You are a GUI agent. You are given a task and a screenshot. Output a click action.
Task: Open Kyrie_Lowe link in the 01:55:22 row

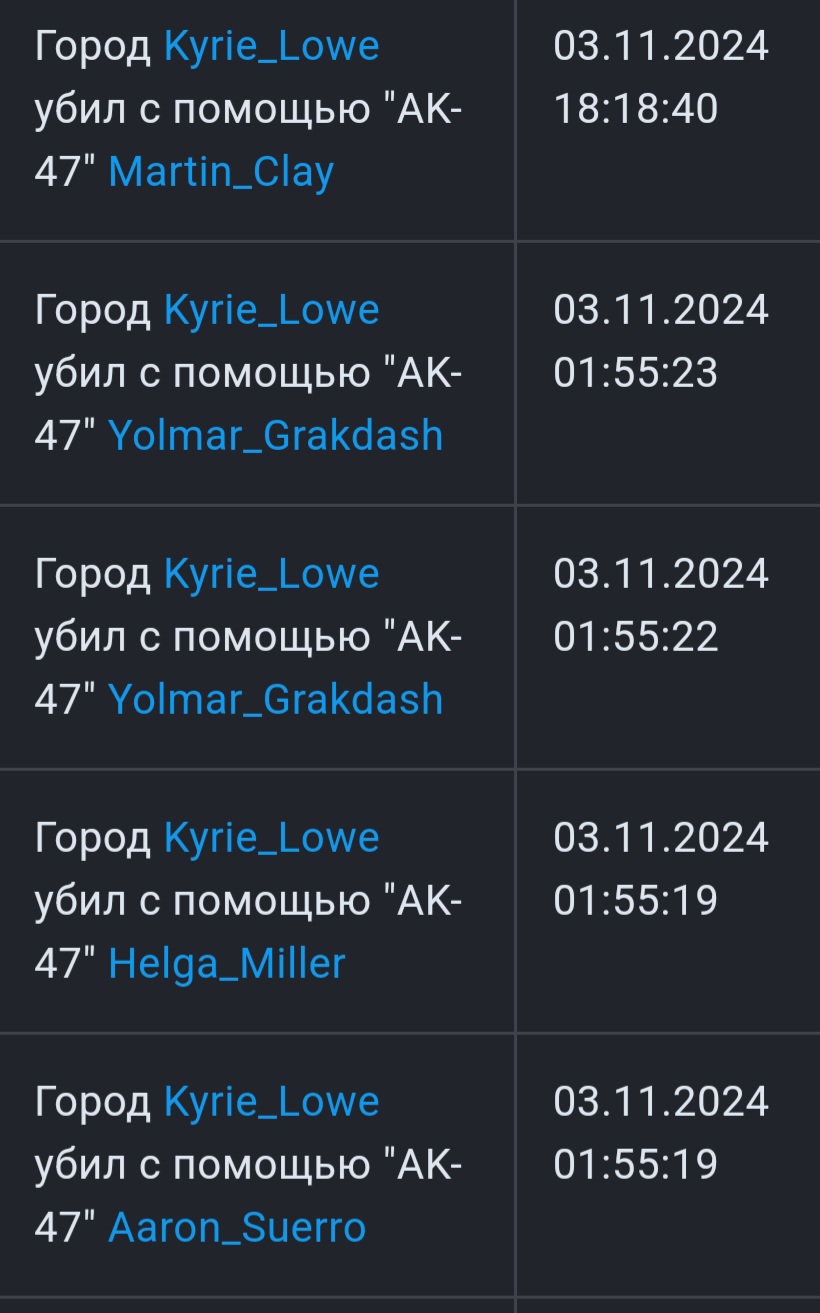click(x=271, y=575)
